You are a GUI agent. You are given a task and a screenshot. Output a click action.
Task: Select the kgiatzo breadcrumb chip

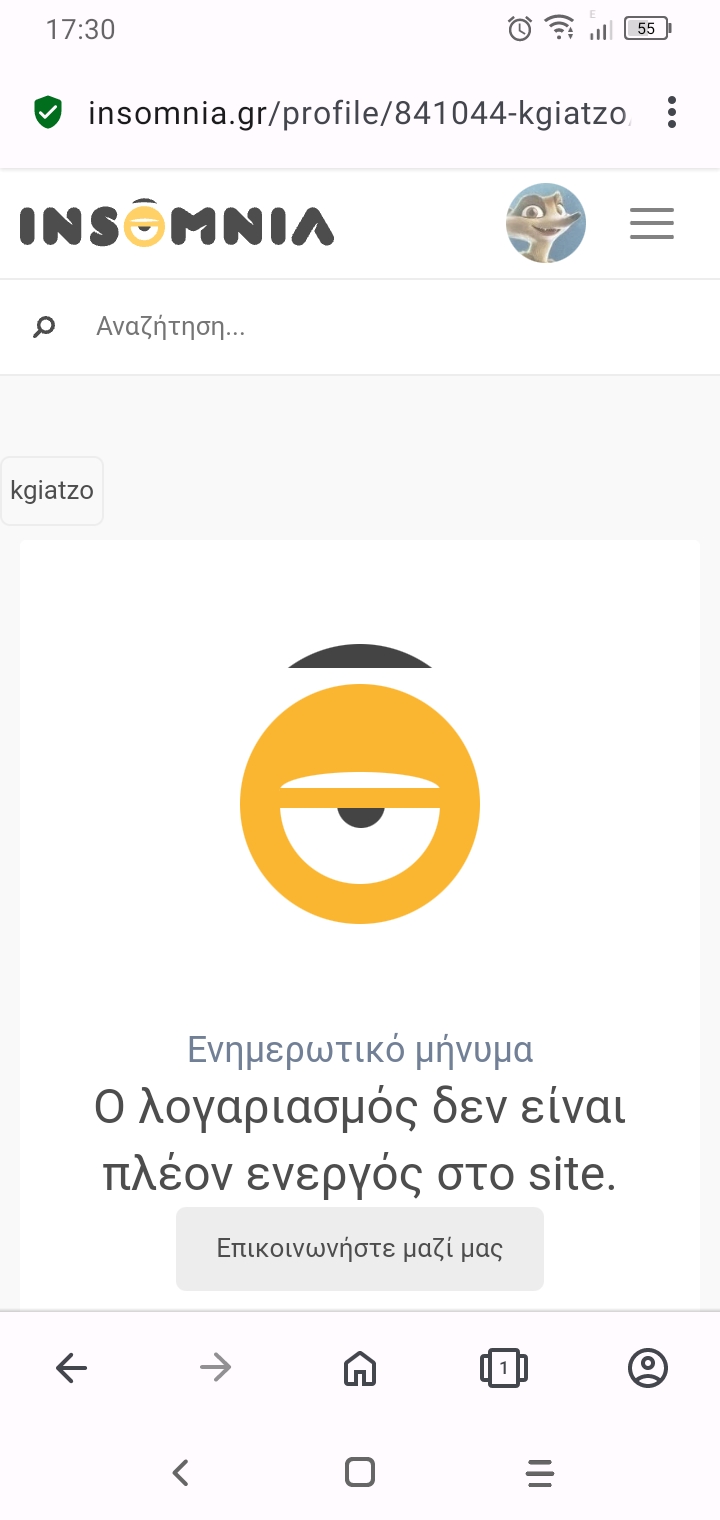coord(52,491)
